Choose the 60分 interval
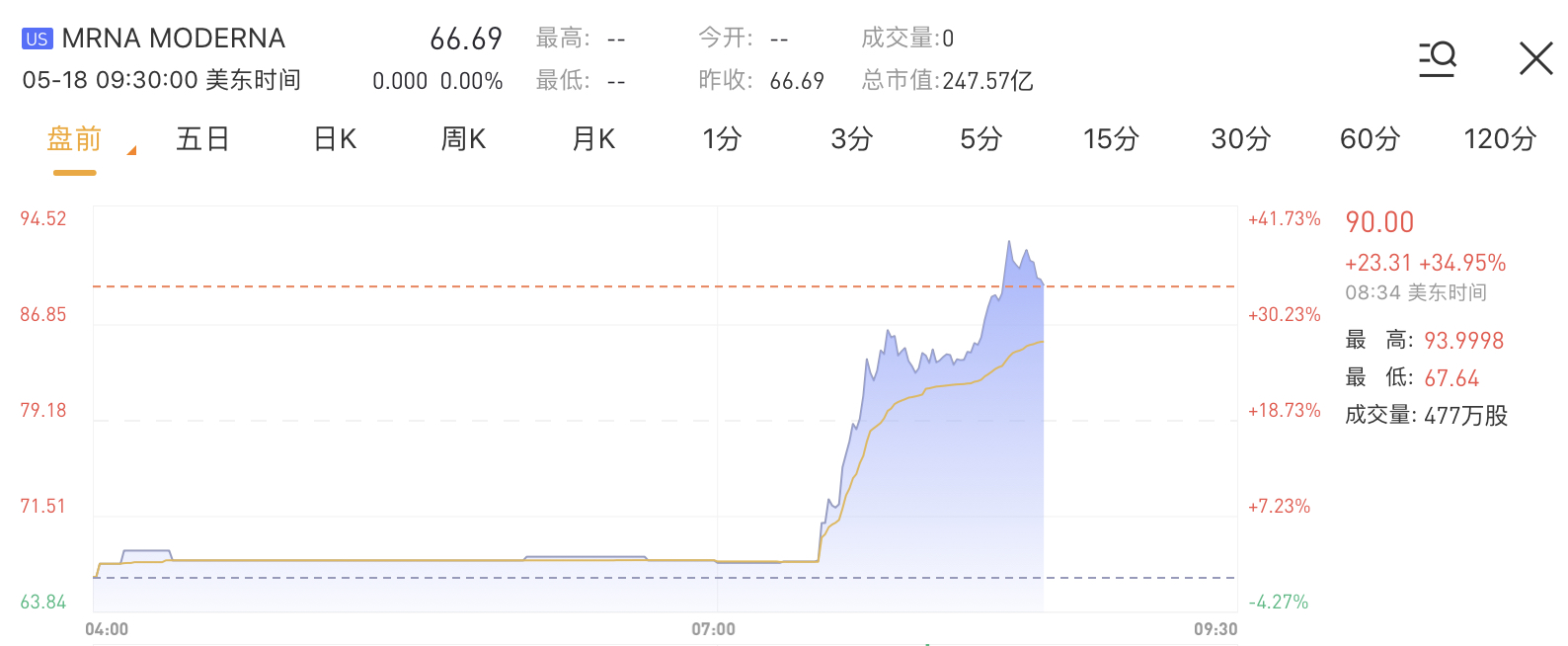The height and width of the screenshot is (646, 1568). (x=1371, y=139)
